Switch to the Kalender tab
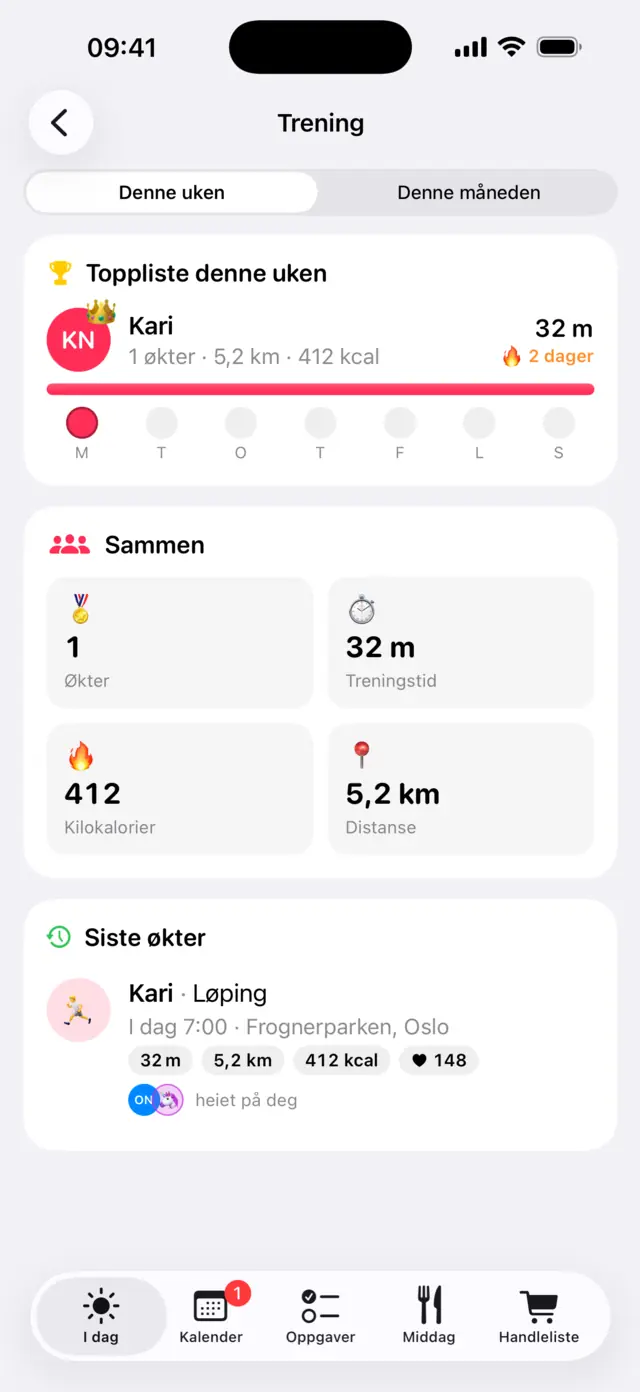The width and height of the screenshot is (640, 1392). (211, 1316)
